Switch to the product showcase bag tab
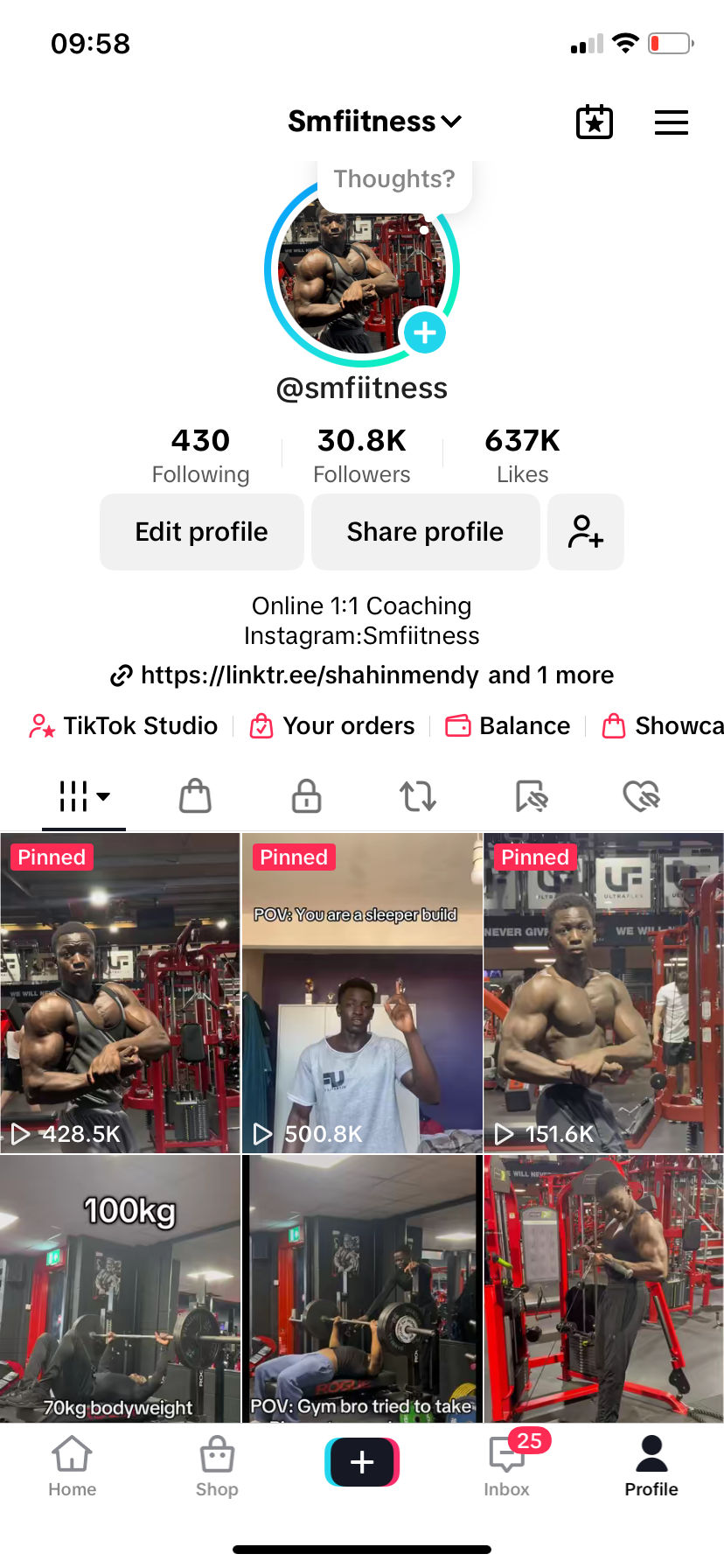This screenshot has height=1568, width=724. click(x=194, y=796)
